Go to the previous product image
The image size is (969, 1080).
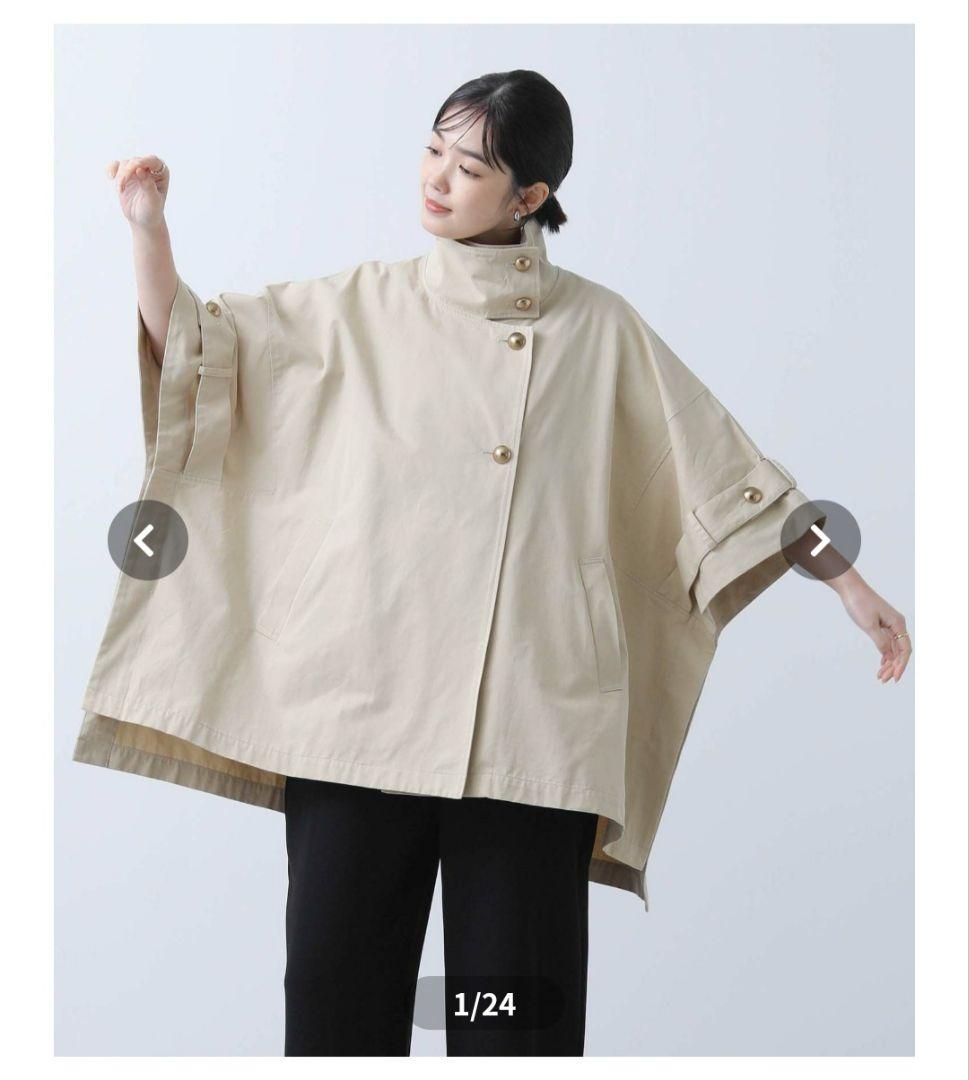click(147, 540)
